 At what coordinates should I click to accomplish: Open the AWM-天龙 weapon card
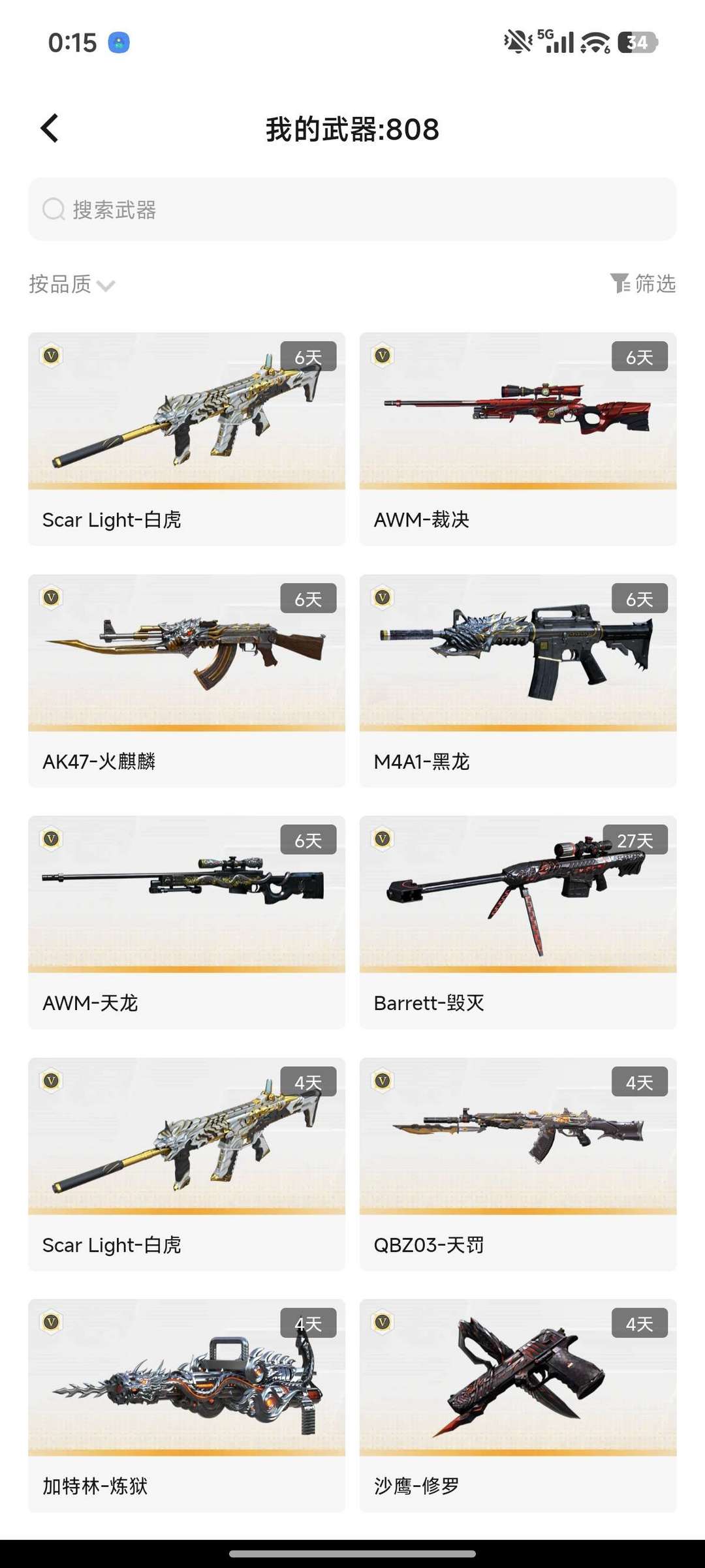(x=186, y=921)
